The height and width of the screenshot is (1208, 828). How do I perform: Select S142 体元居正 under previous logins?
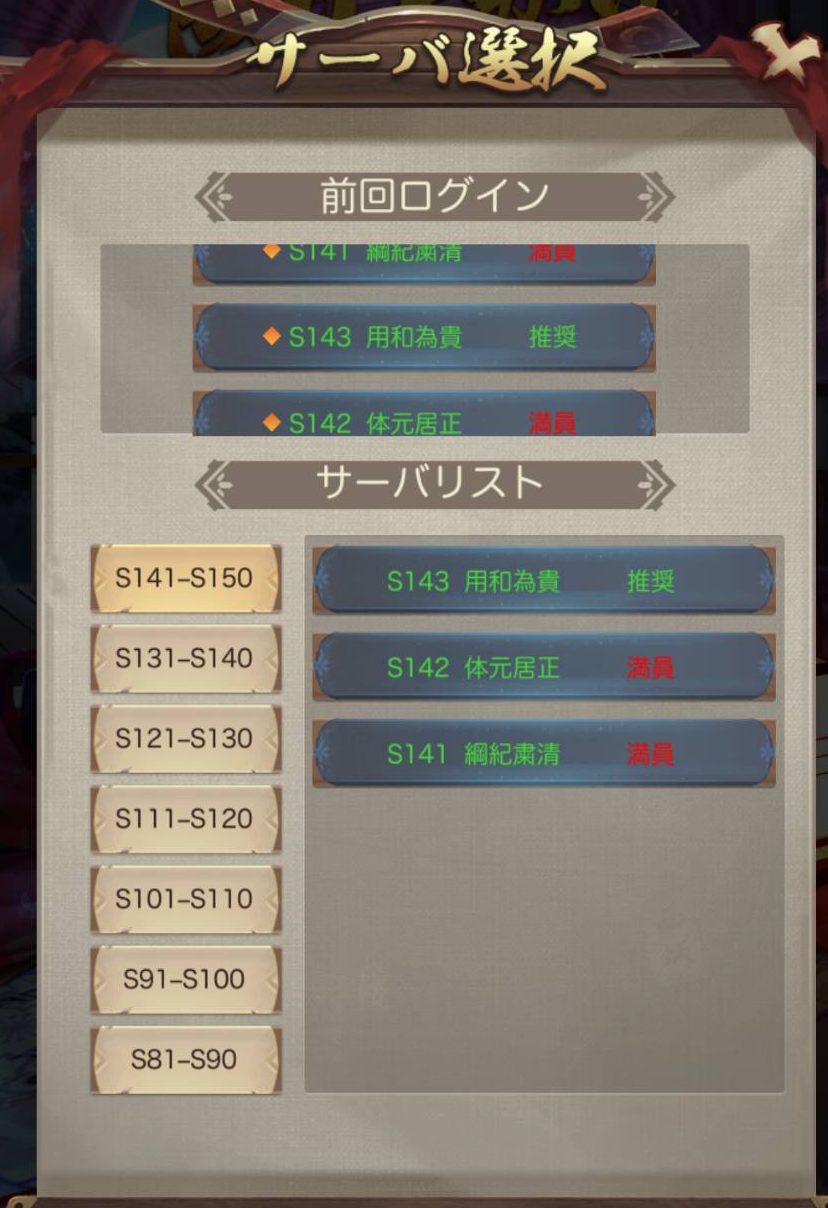(x=424, y=418)
